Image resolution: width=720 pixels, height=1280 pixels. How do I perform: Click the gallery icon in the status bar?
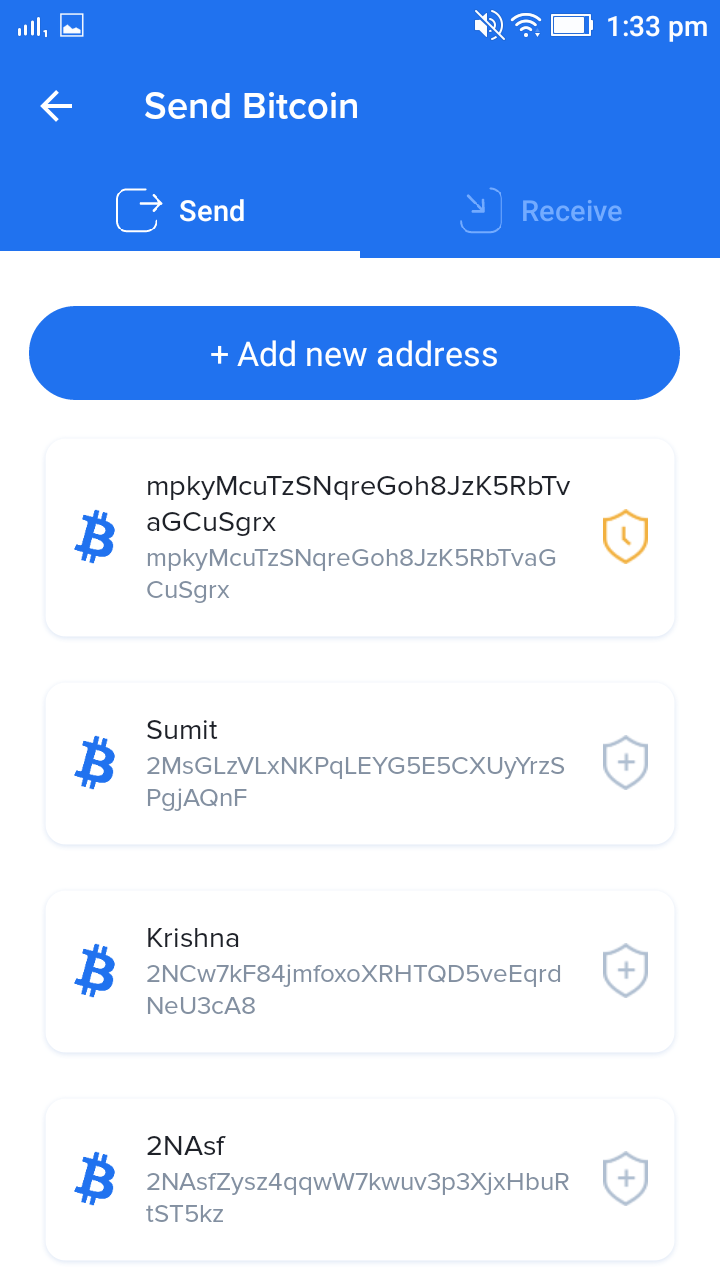(71, 26)
